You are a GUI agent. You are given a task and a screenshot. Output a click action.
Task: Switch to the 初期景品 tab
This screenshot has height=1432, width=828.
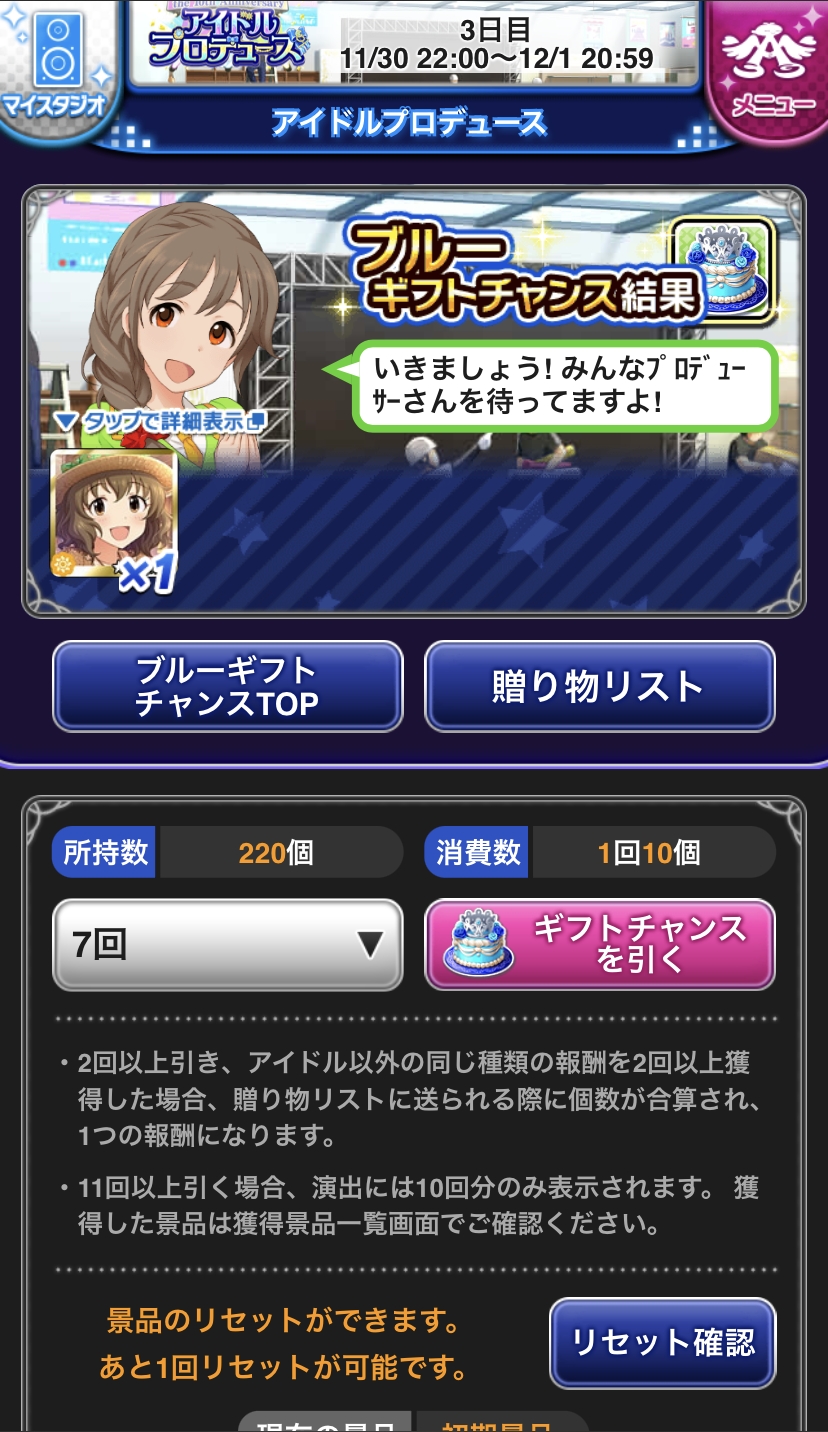tap(500, 1423)
